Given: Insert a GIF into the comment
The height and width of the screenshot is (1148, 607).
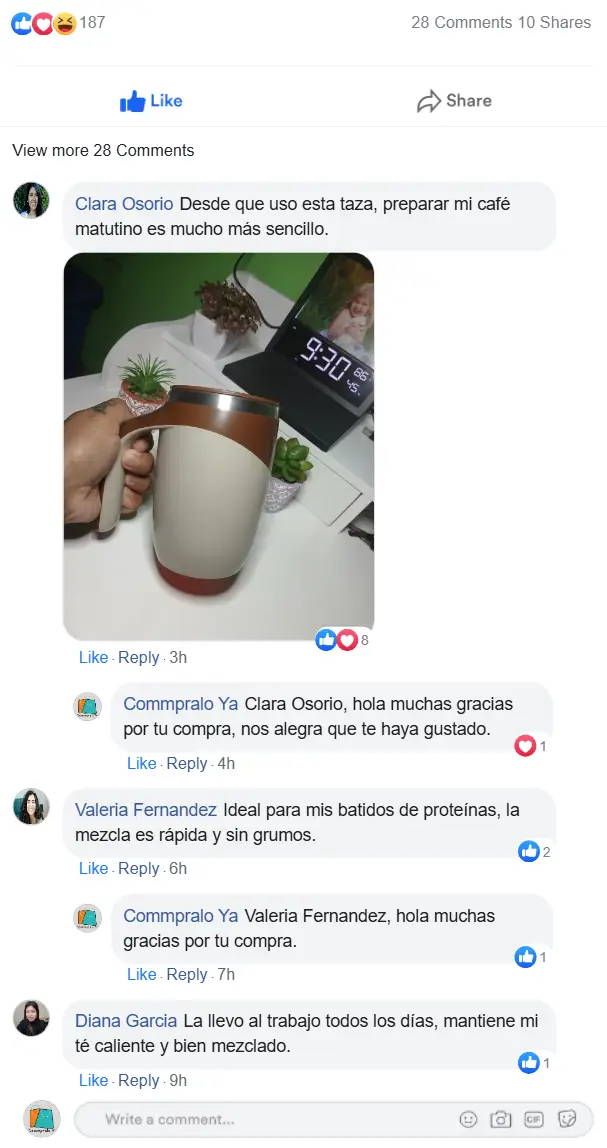Looking at the screenshot, I should pos(534,1119).
